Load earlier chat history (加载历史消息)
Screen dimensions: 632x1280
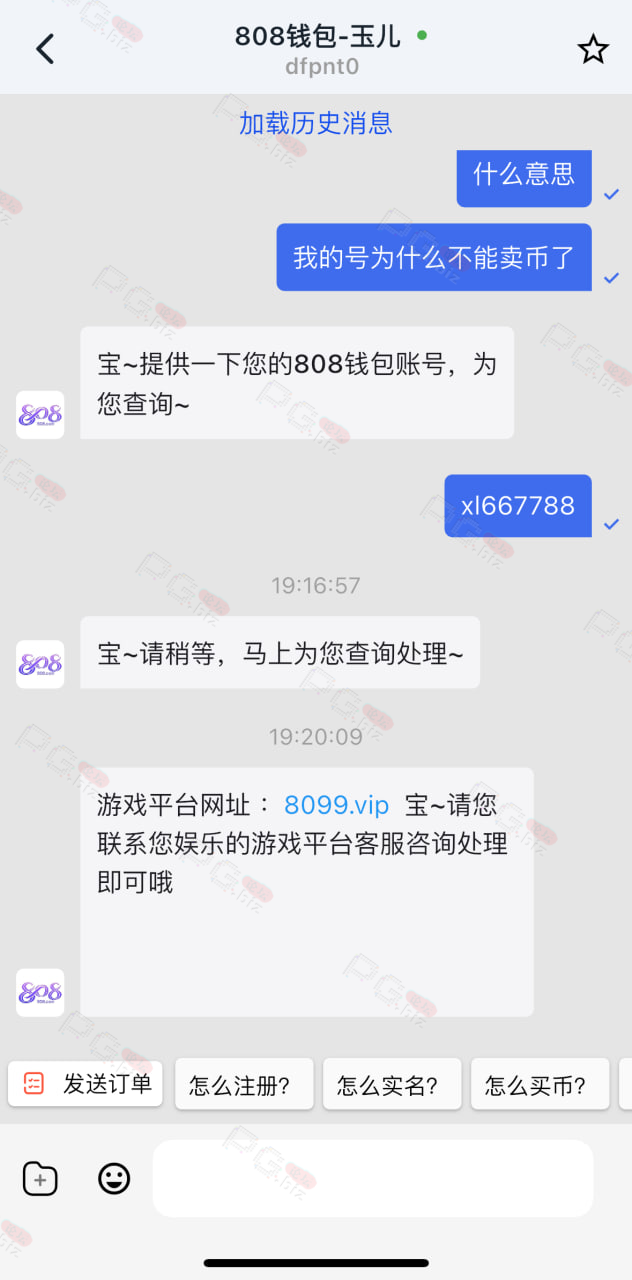(x=316, y=123)
